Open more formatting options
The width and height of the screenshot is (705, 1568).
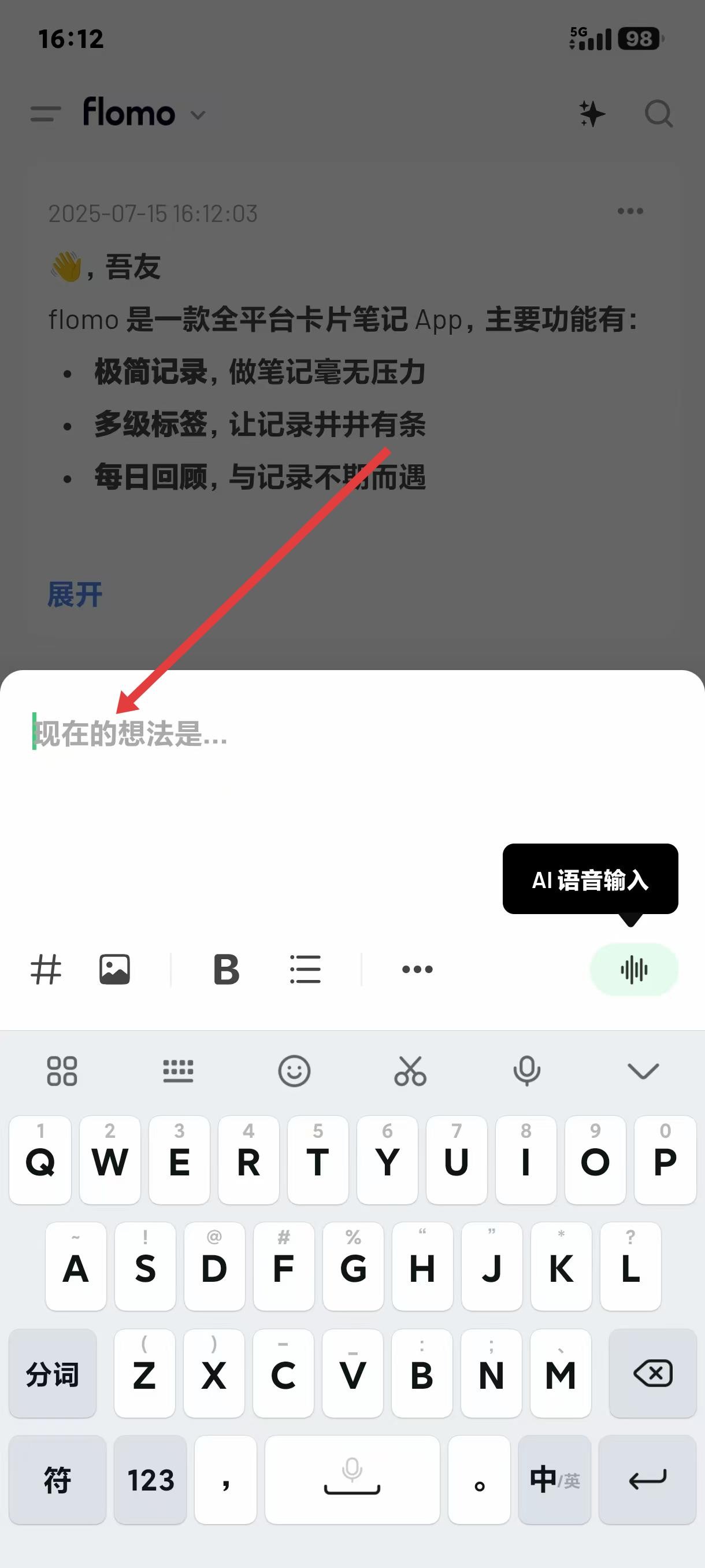417,969
